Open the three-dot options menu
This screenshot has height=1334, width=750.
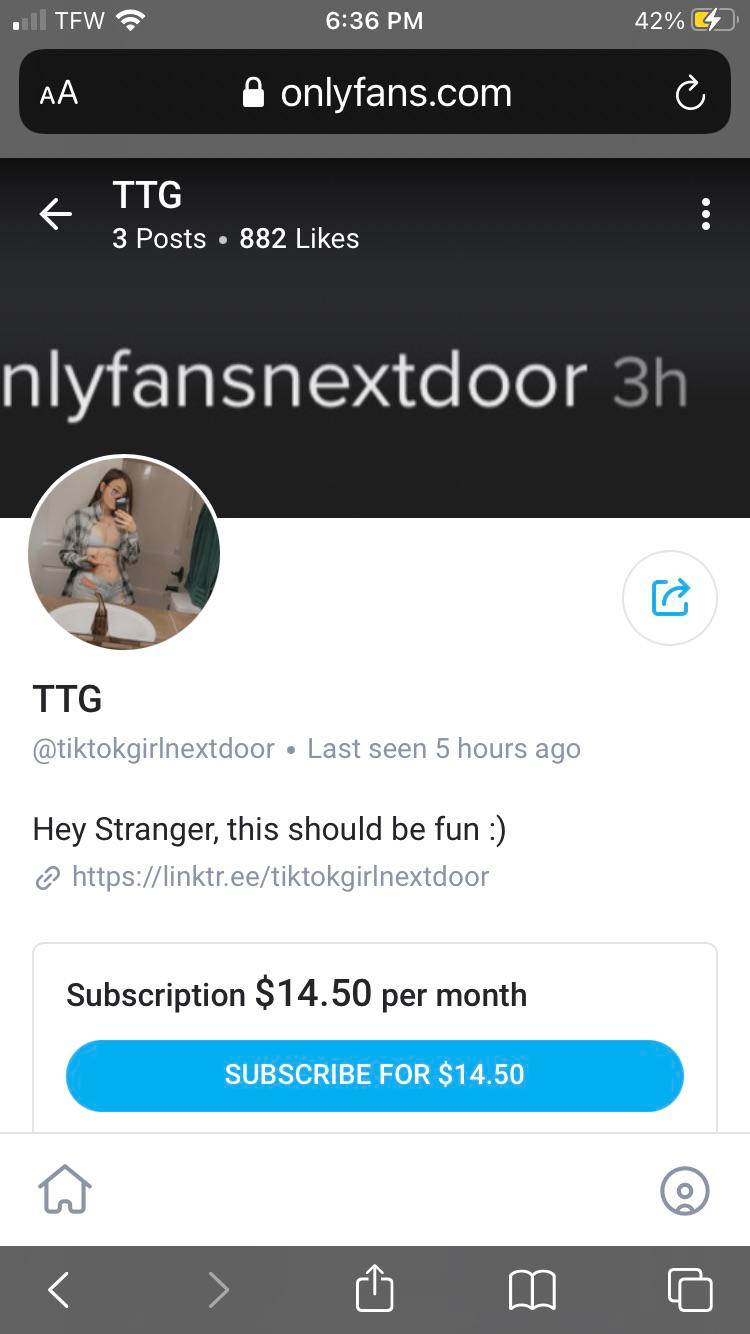click(705, 214)
